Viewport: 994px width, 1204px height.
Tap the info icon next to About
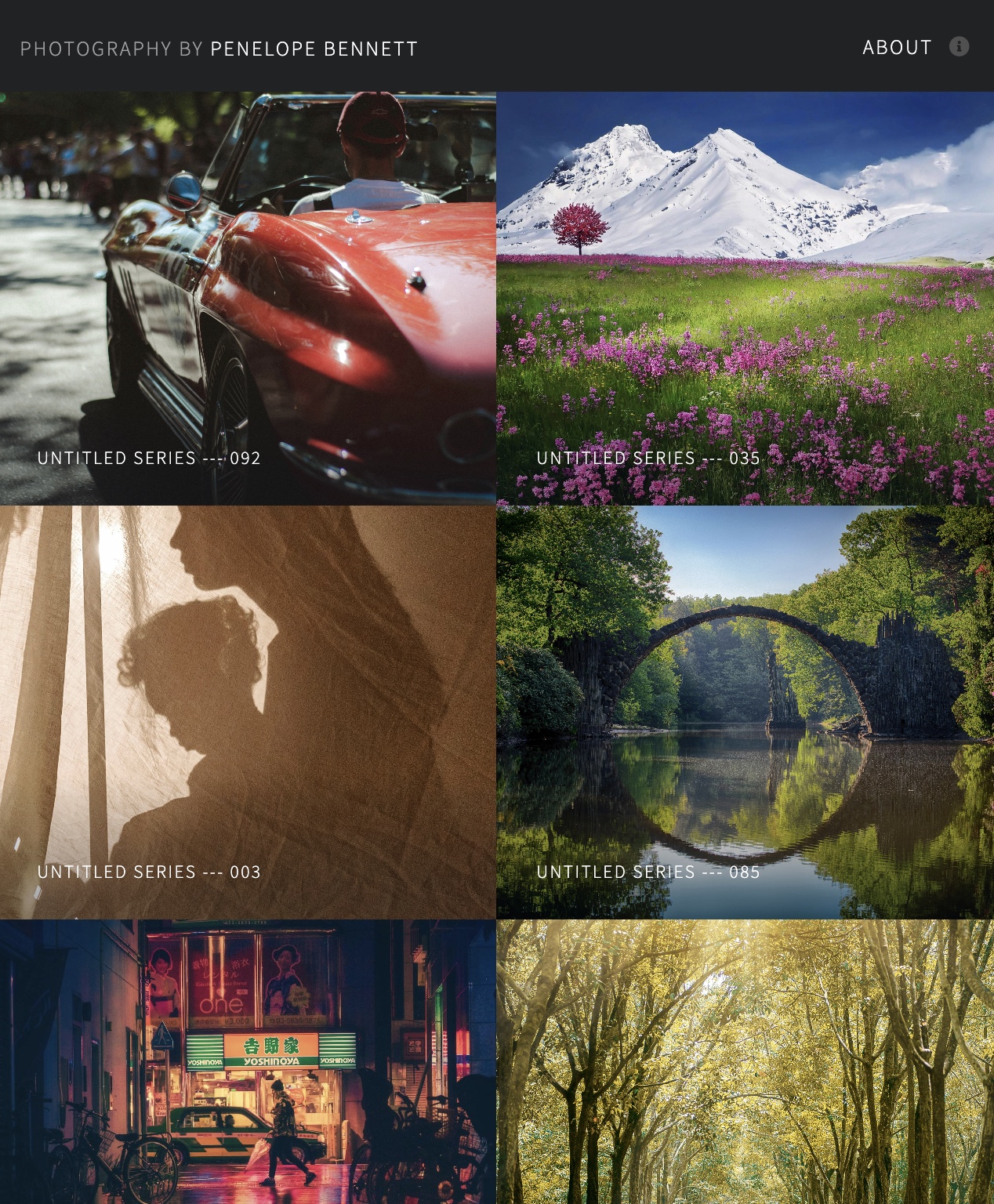(x=959, y=47)
